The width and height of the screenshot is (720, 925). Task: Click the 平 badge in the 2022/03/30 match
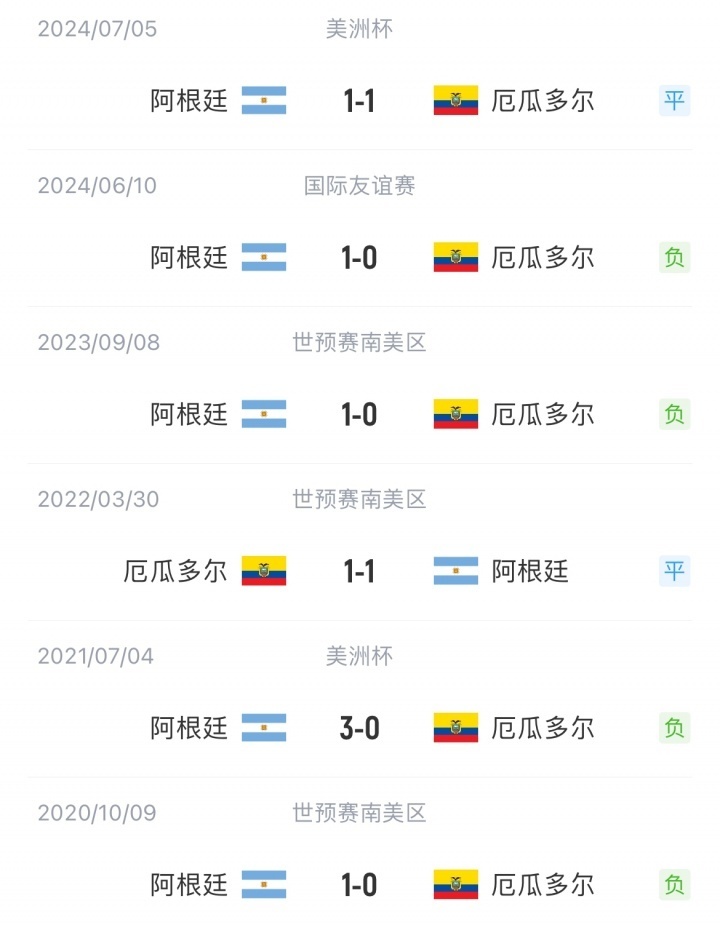(x=674, y=571)
